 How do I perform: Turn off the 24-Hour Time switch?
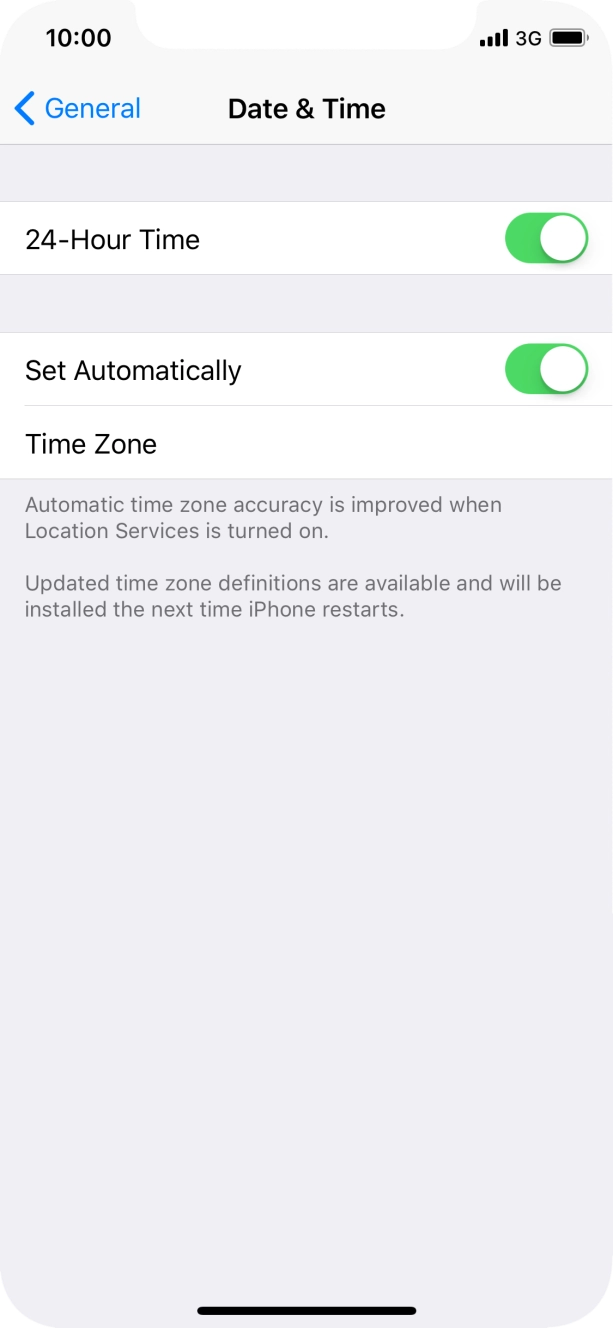tap(546, 238)
